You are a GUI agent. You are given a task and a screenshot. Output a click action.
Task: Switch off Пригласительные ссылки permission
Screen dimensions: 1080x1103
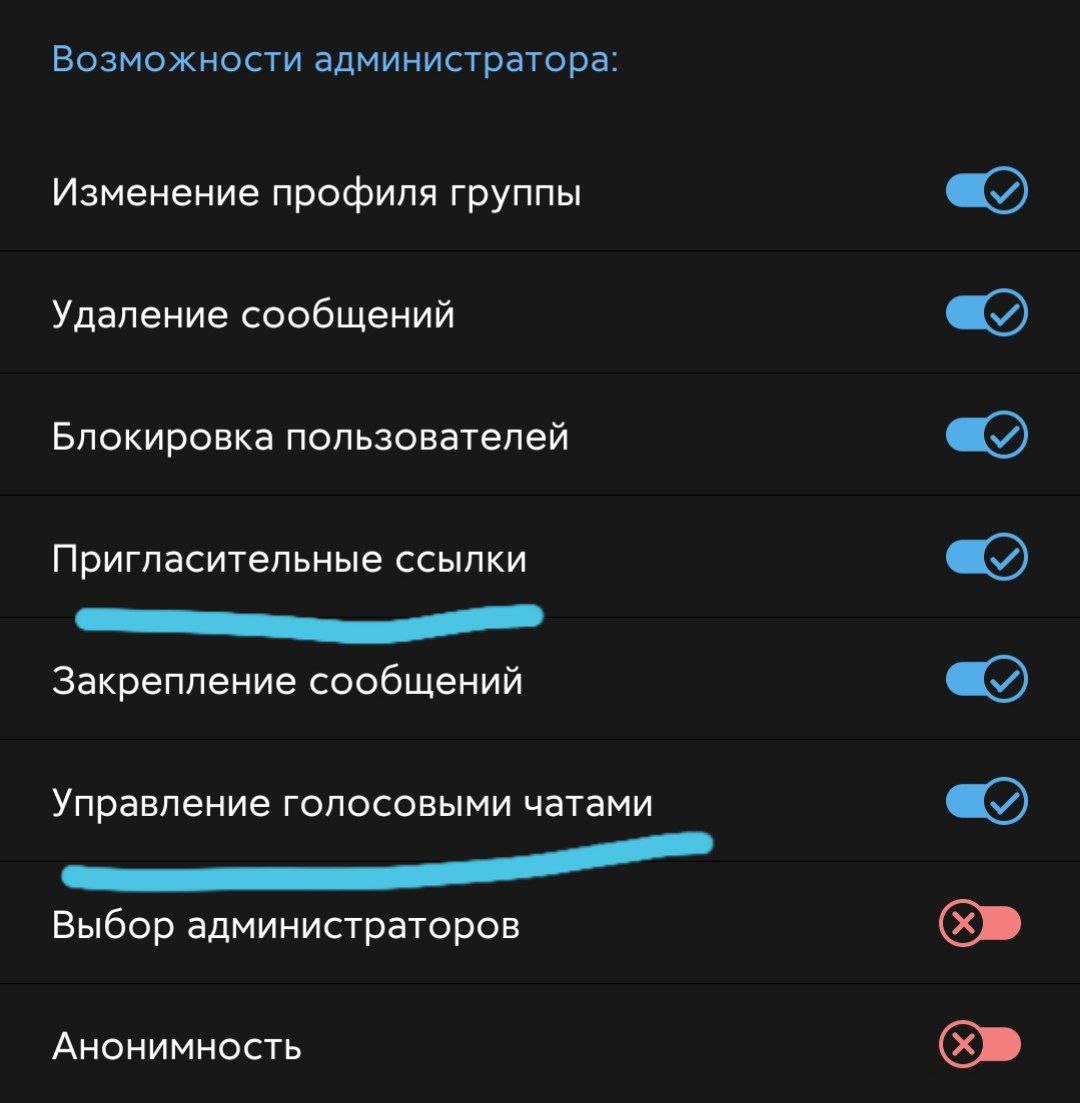click(x=986, y=558)
